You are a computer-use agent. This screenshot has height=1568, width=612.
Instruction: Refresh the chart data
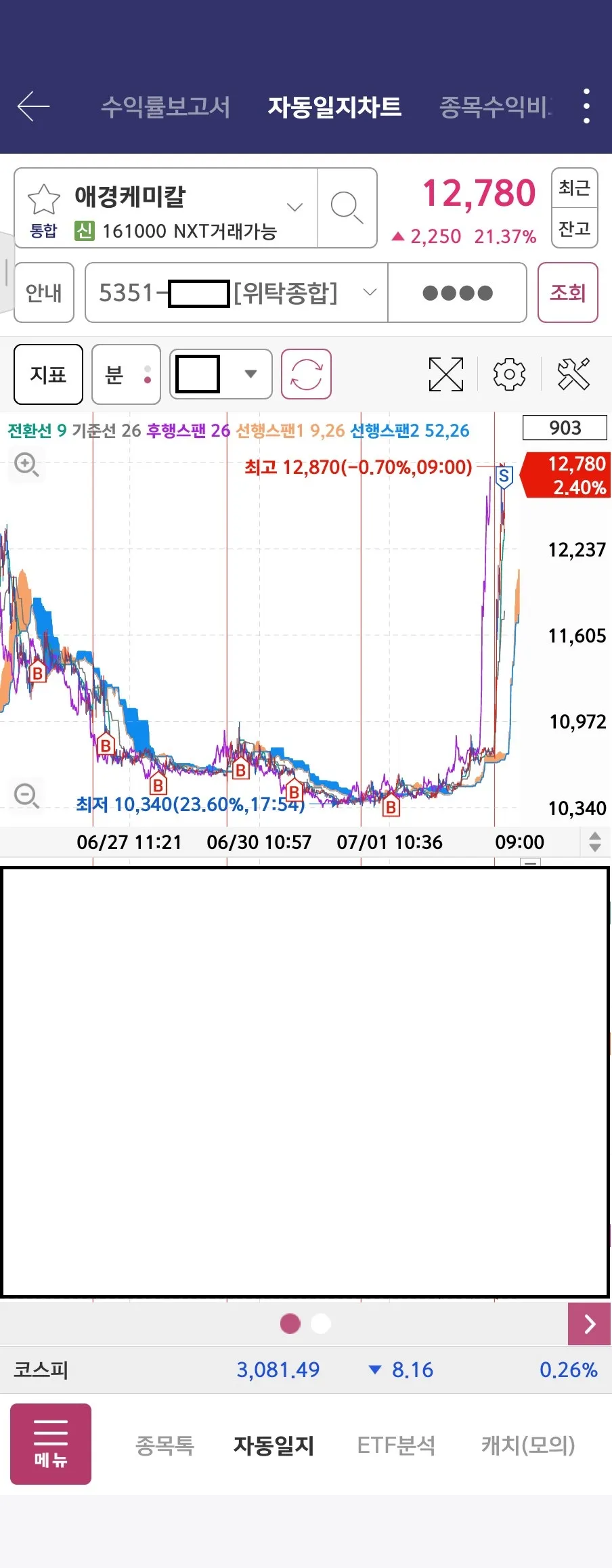pyautogui.click(x=306, y=374)
